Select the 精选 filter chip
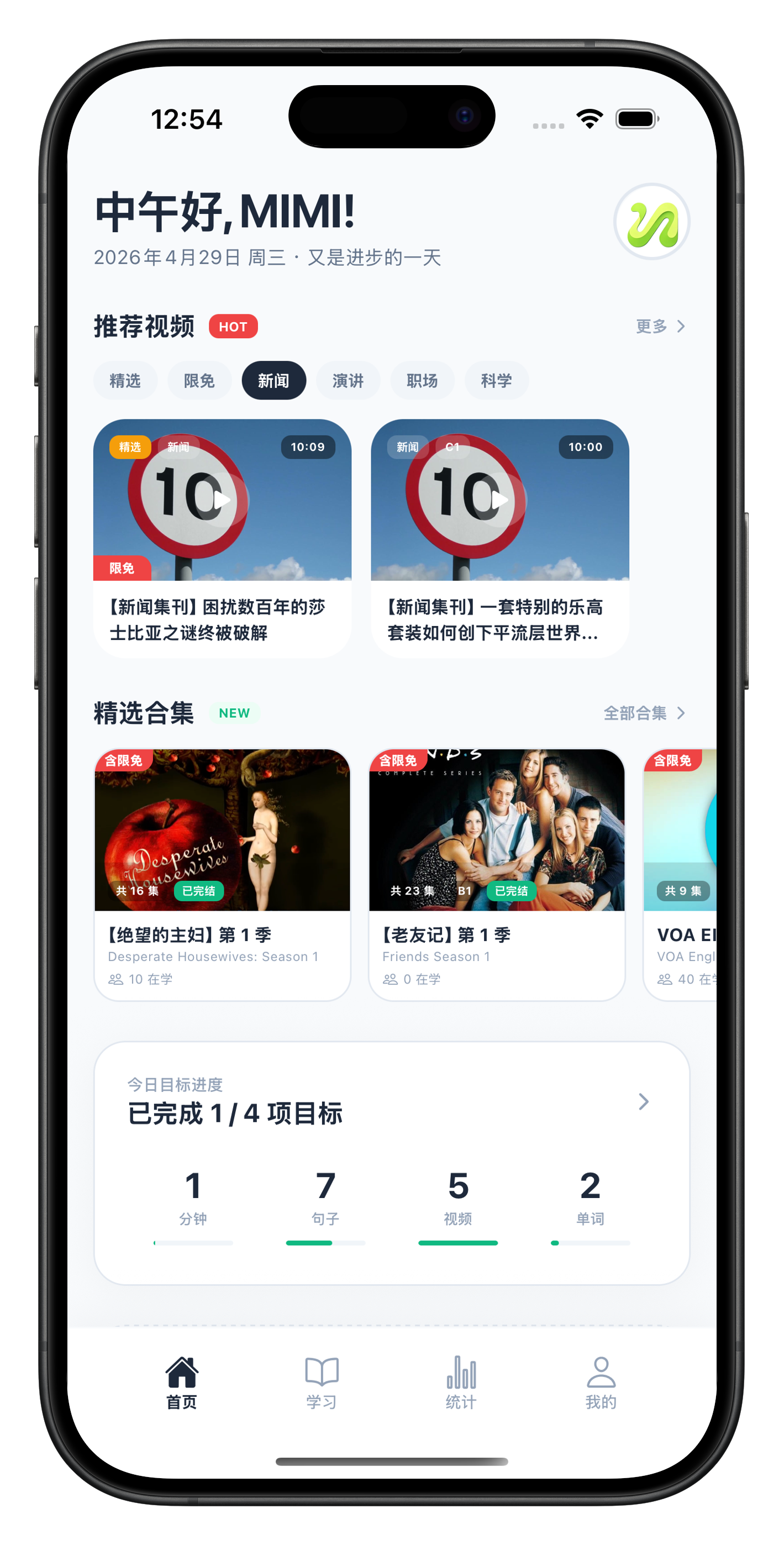Screen dimensions: 784x1545 pos(125,380)
